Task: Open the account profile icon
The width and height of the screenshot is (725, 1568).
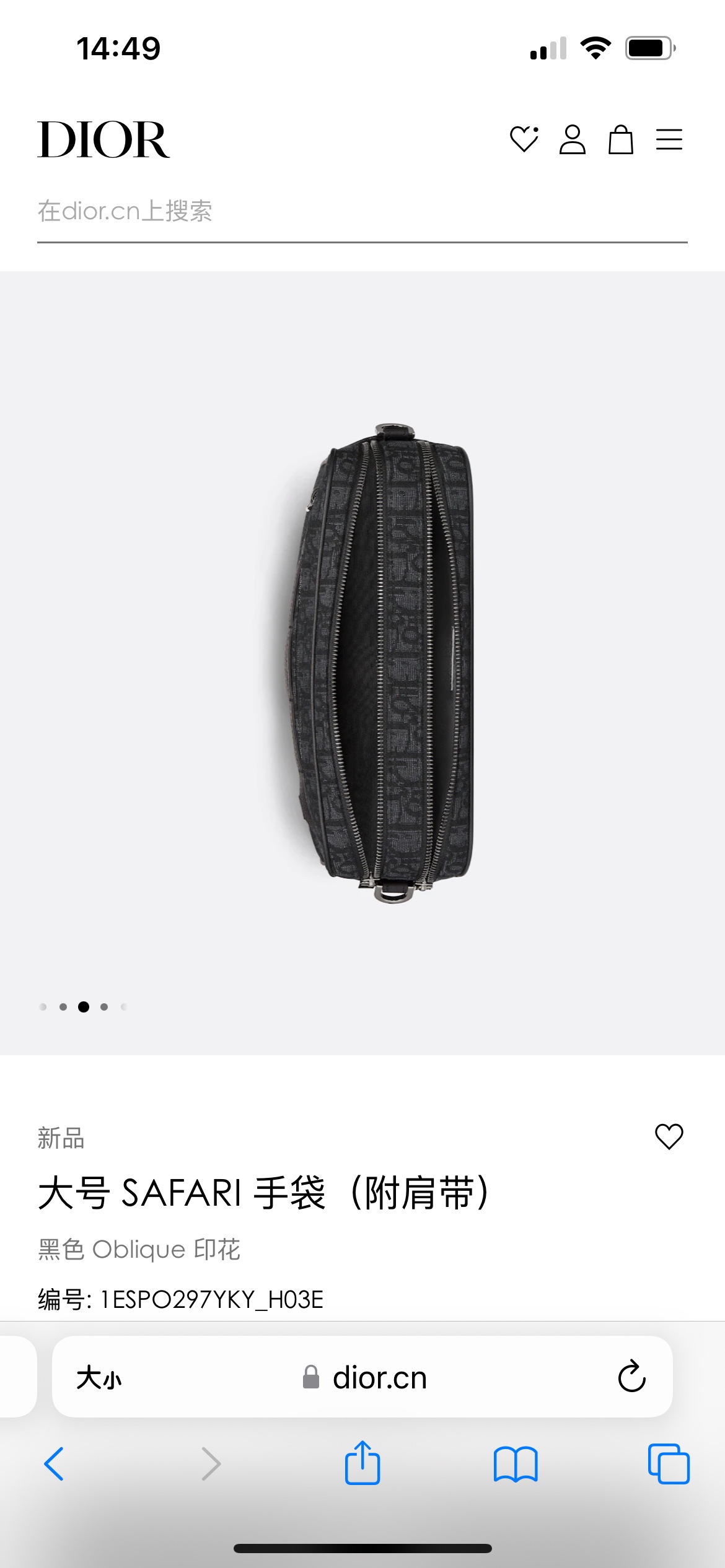Action: [x=572, y=139]
